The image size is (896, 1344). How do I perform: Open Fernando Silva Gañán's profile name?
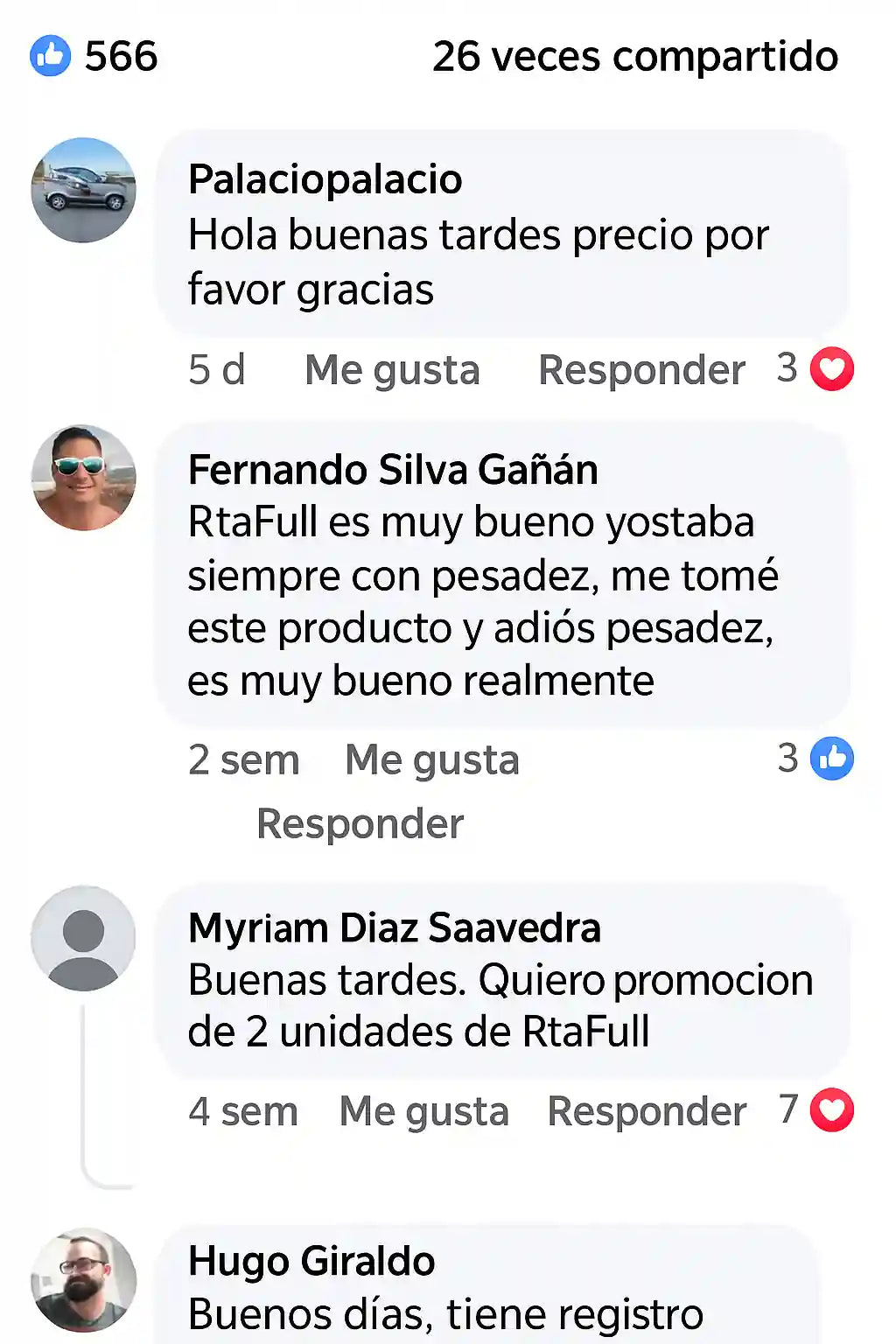pyautogui.click(x=393, y=470)
